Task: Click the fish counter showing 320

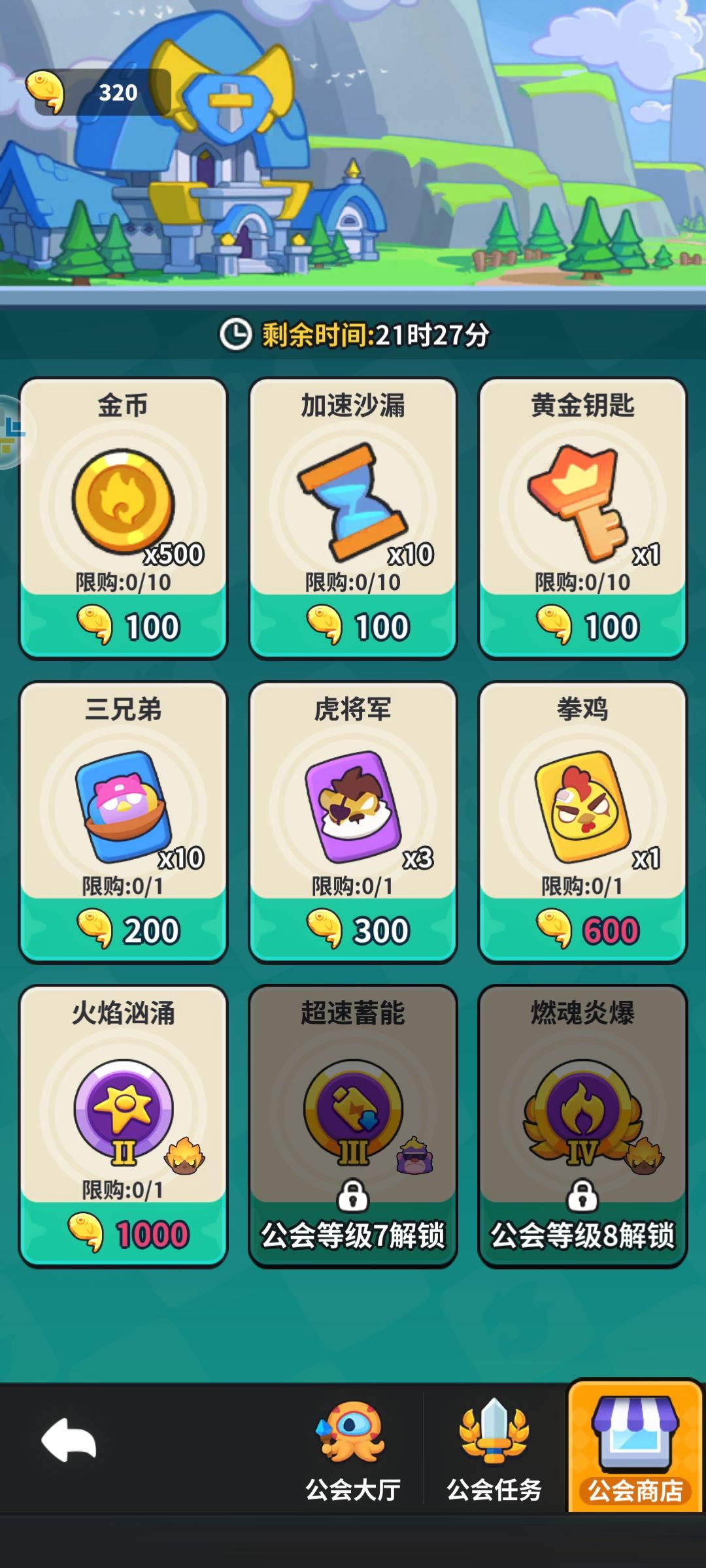Action: 118,91
